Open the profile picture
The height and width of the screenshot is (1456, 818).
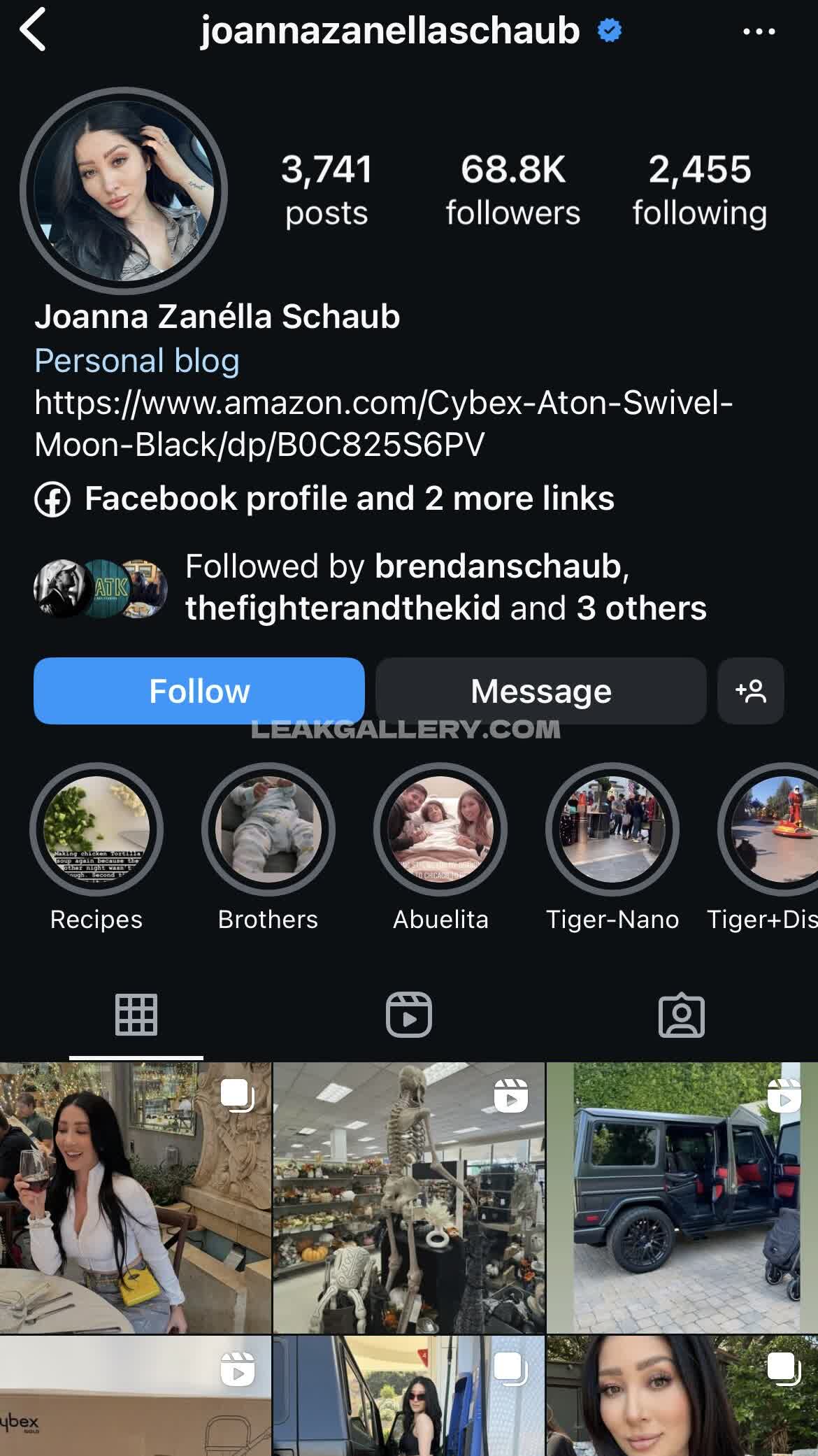coord(124,190)
